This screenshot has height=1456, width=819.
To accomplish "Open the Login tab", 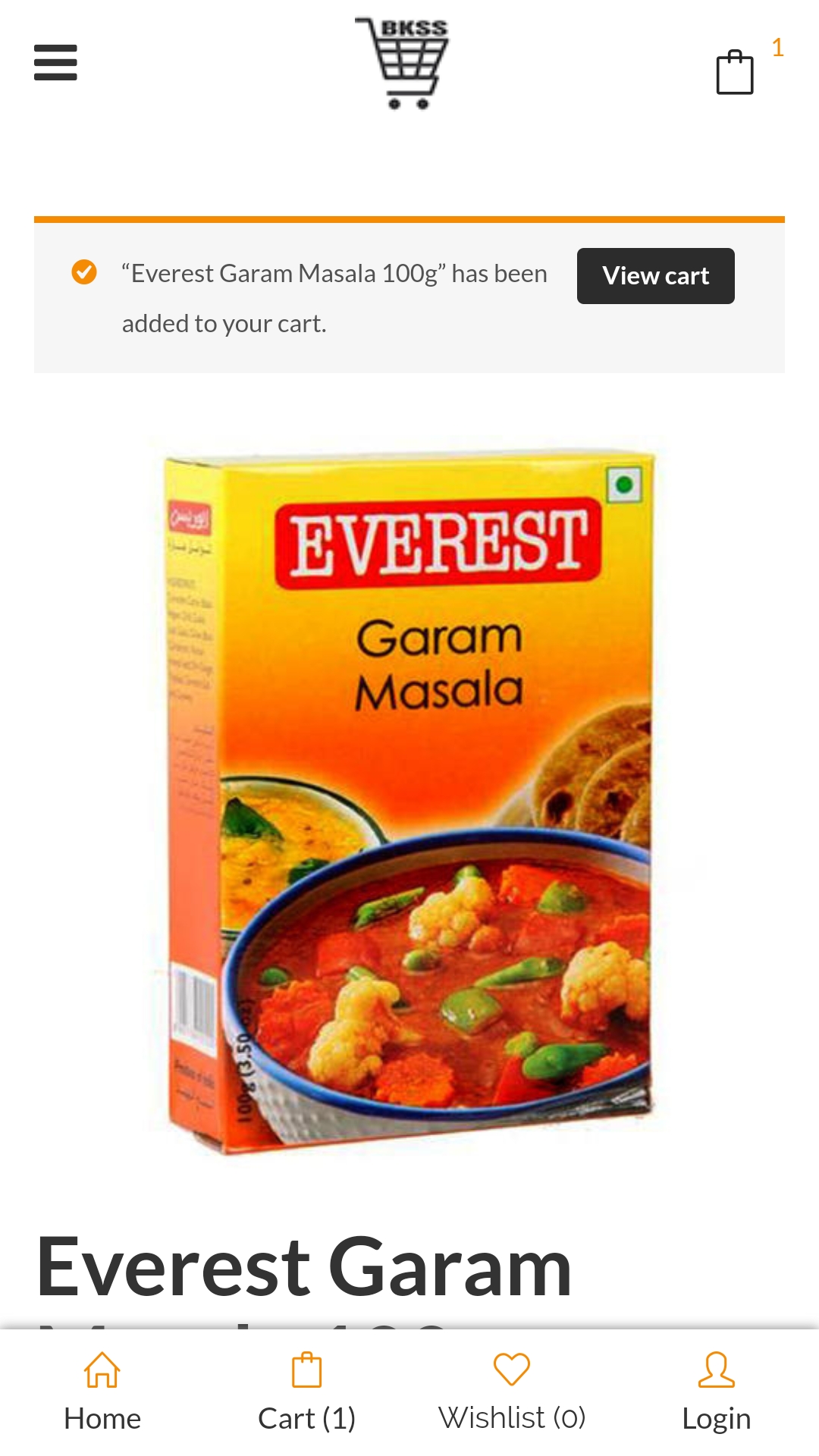I will (717, 1392).
